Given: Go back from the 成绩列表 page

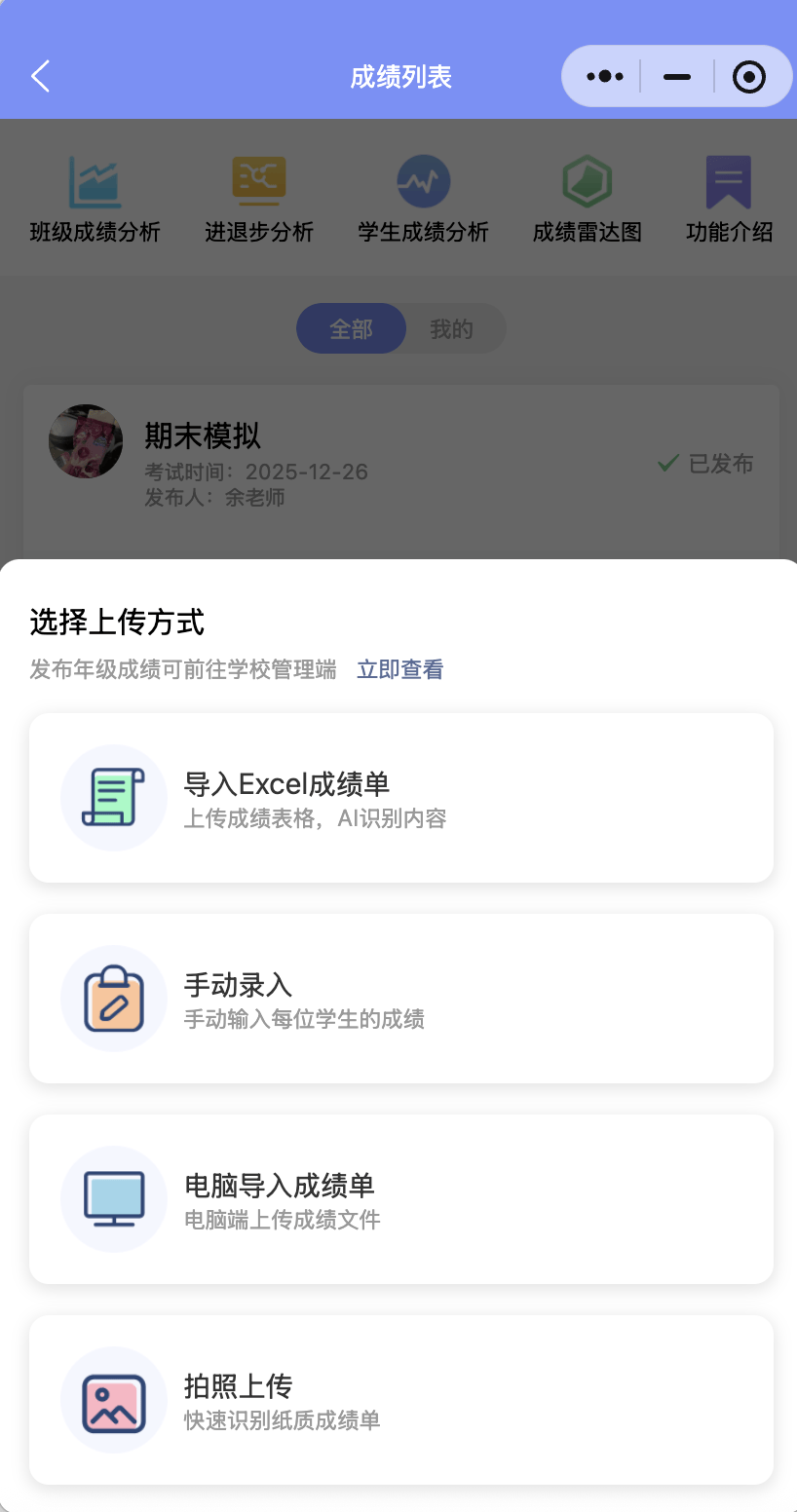Looking at the screenshot, I should [x=40, y=76].
